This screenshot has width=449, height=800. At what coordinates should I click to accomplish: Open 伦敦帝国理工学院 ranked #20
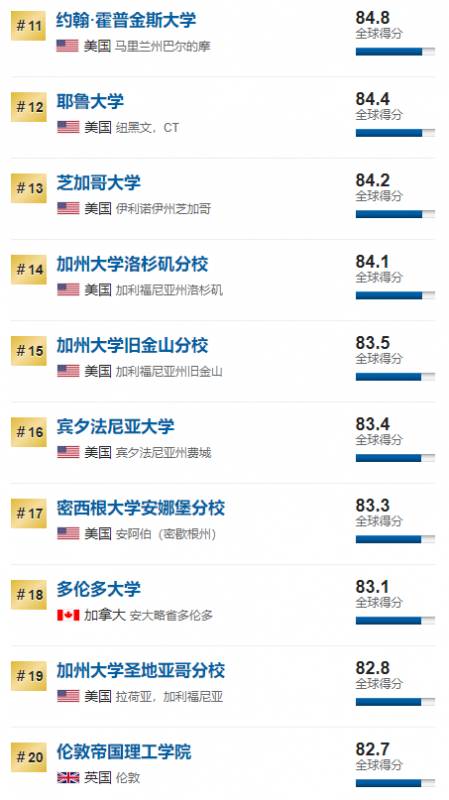123,752
